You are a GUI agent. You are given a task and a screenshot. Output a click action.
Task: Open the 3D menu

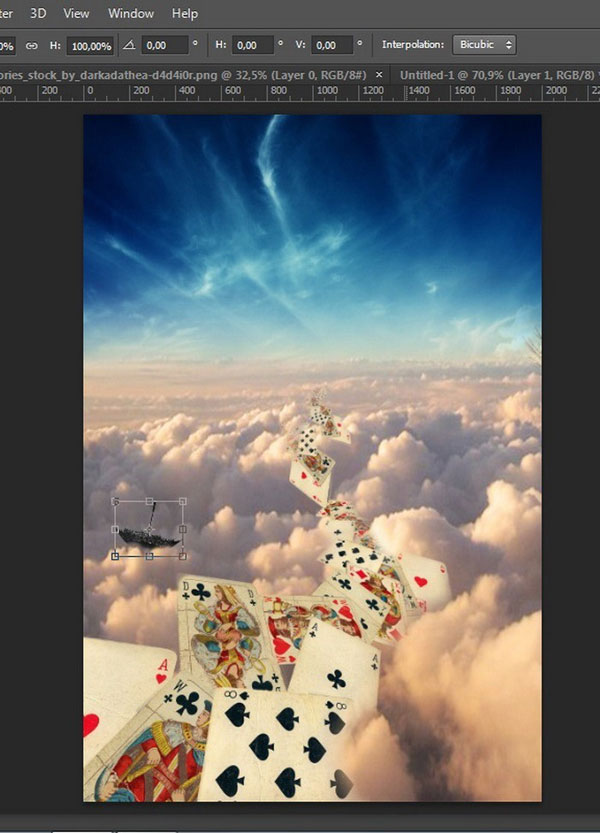coord(38,14)
